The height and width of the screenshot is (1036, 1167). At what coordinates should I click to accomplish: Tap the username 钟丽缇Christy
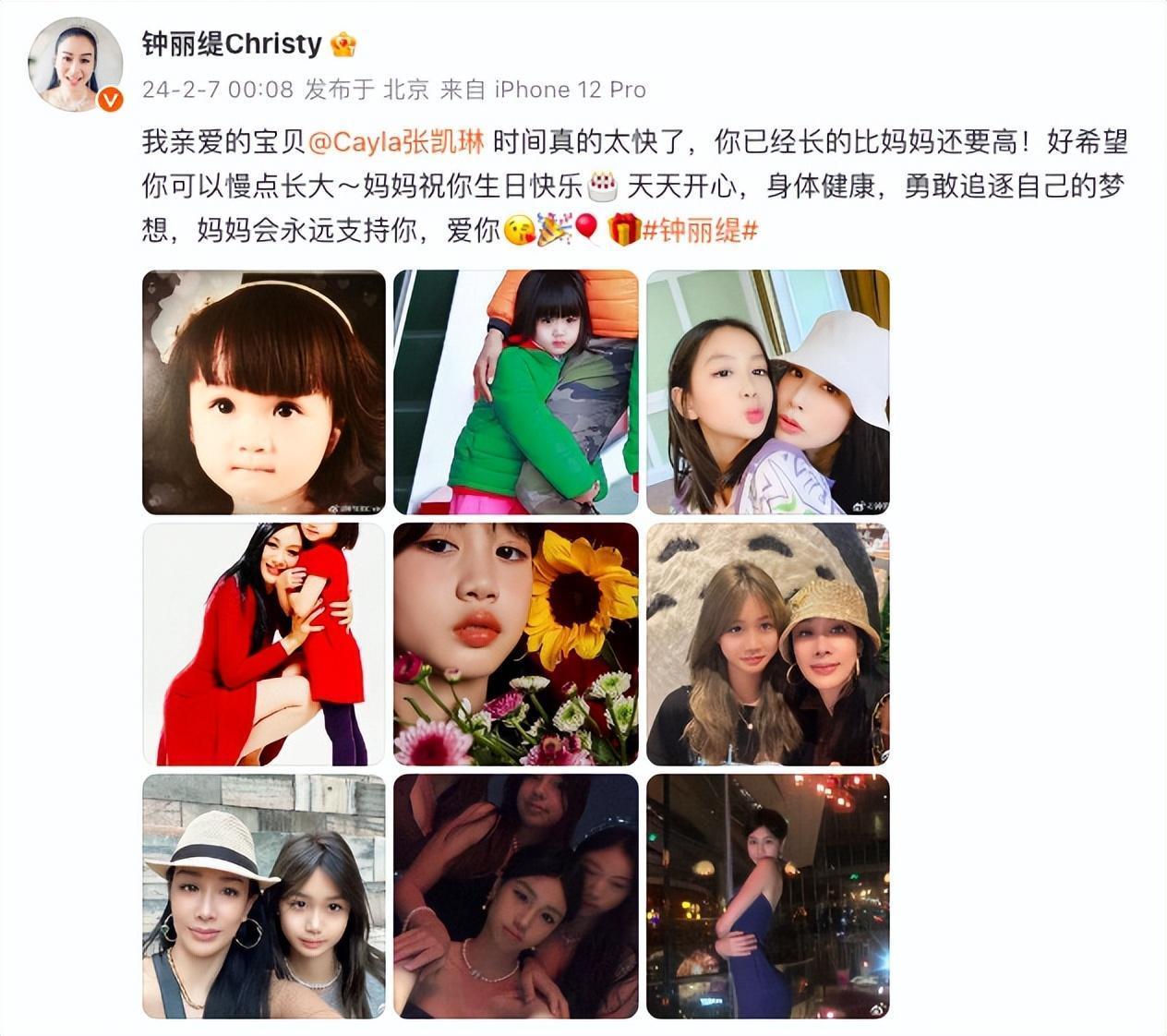232,43
